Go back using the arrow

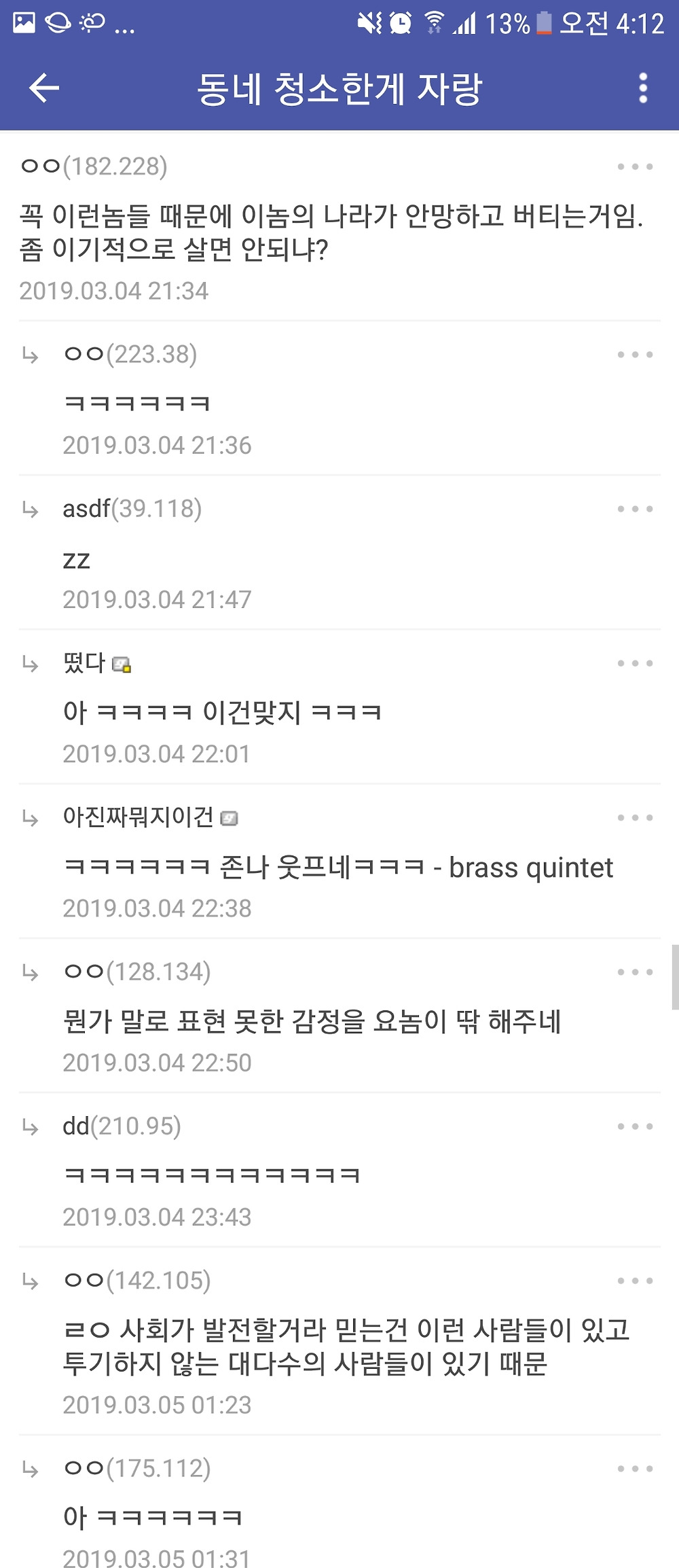(44, 88)
